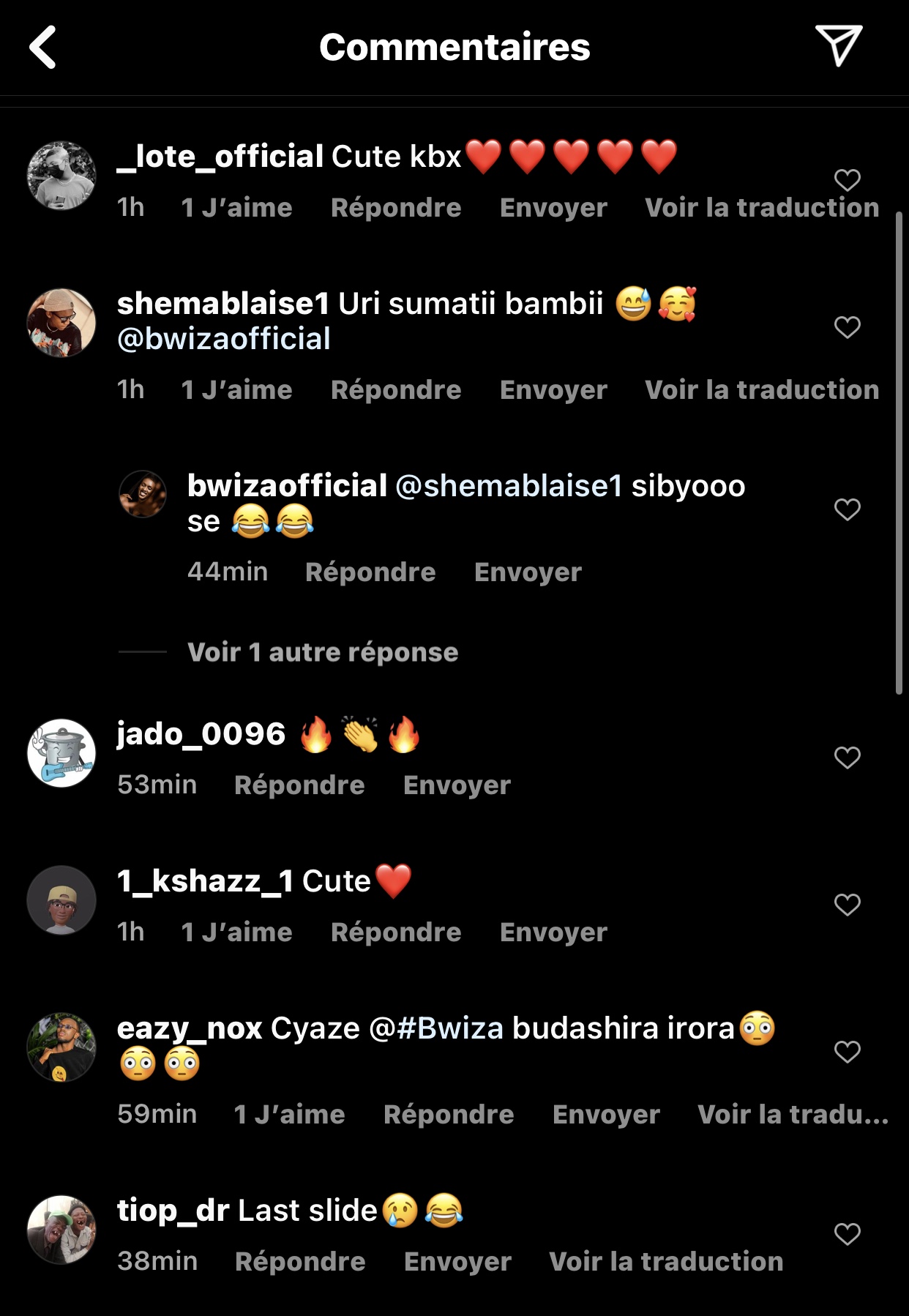Translate tiop_dr's Last slide comment
Screen dimensions: 909x1316
(665, 1262)
